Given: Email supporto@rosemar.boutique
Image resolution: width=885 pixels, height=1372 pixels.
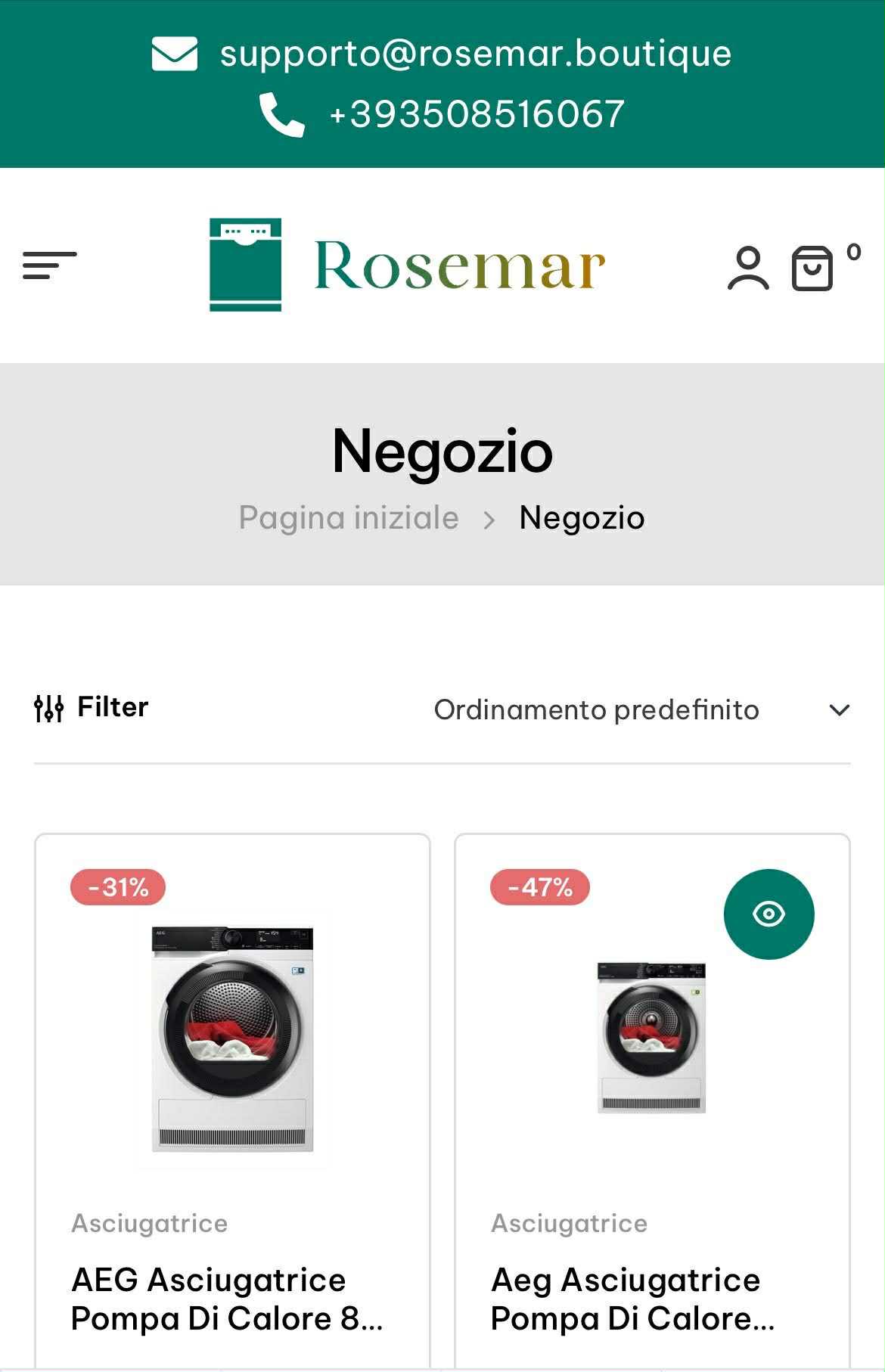Looking at the screenshot, I should 475,54.
